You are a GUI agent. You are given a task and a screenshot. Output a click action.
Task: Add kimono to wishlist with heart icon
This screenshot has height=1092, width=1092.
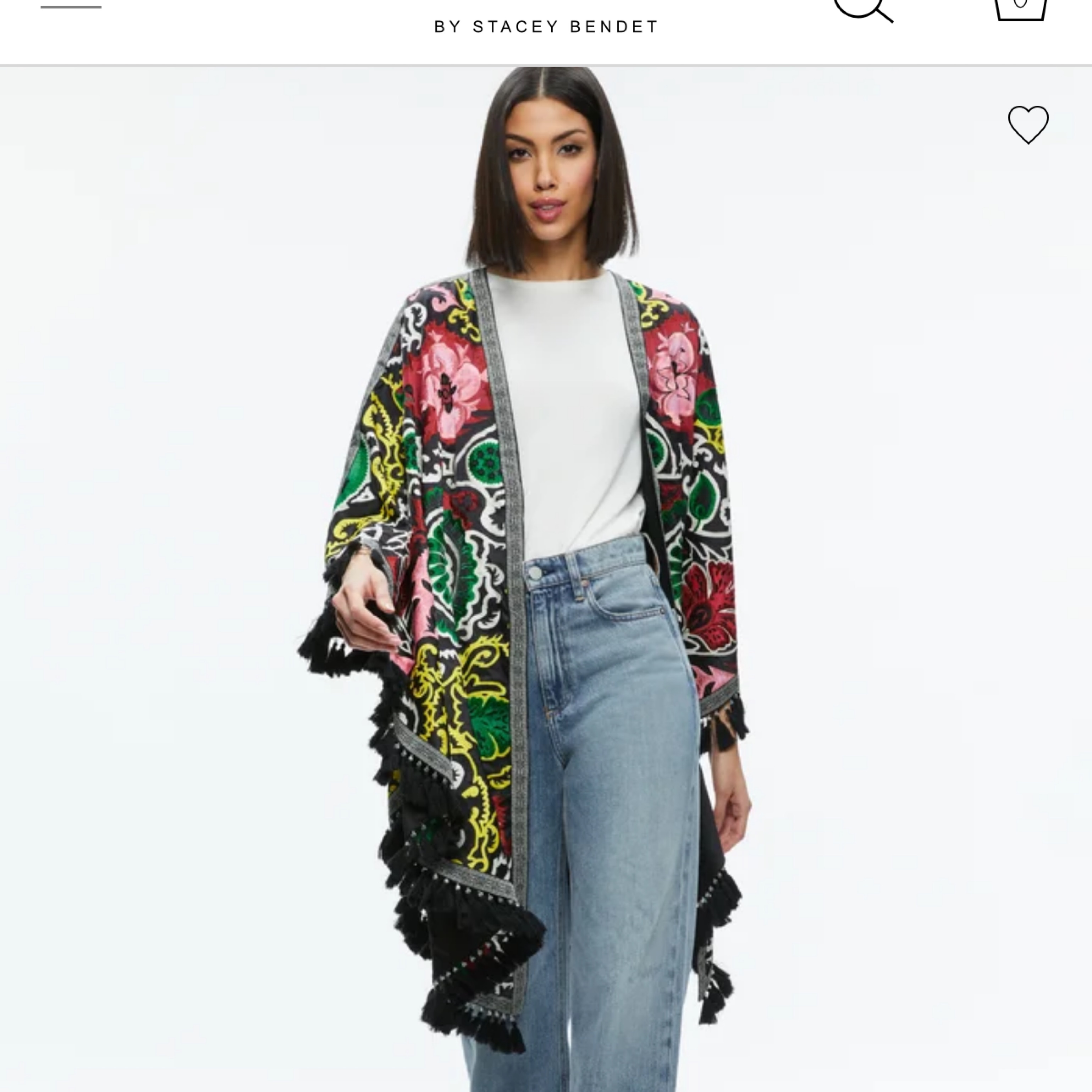click(1028, 124)
